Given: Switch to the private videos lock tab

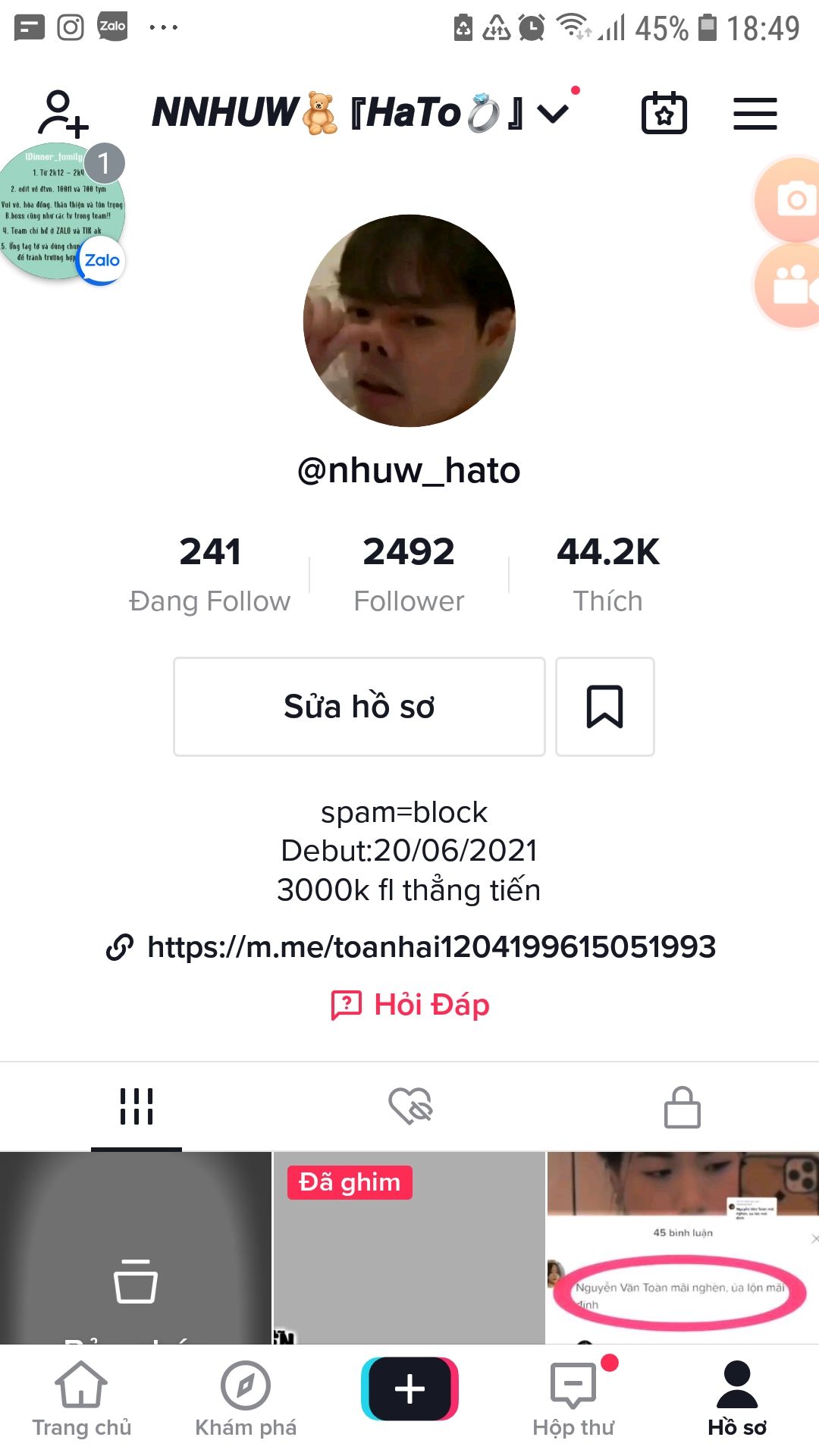Looking at the screenshot, I should pyautogui.click(x=682, y=1106).
